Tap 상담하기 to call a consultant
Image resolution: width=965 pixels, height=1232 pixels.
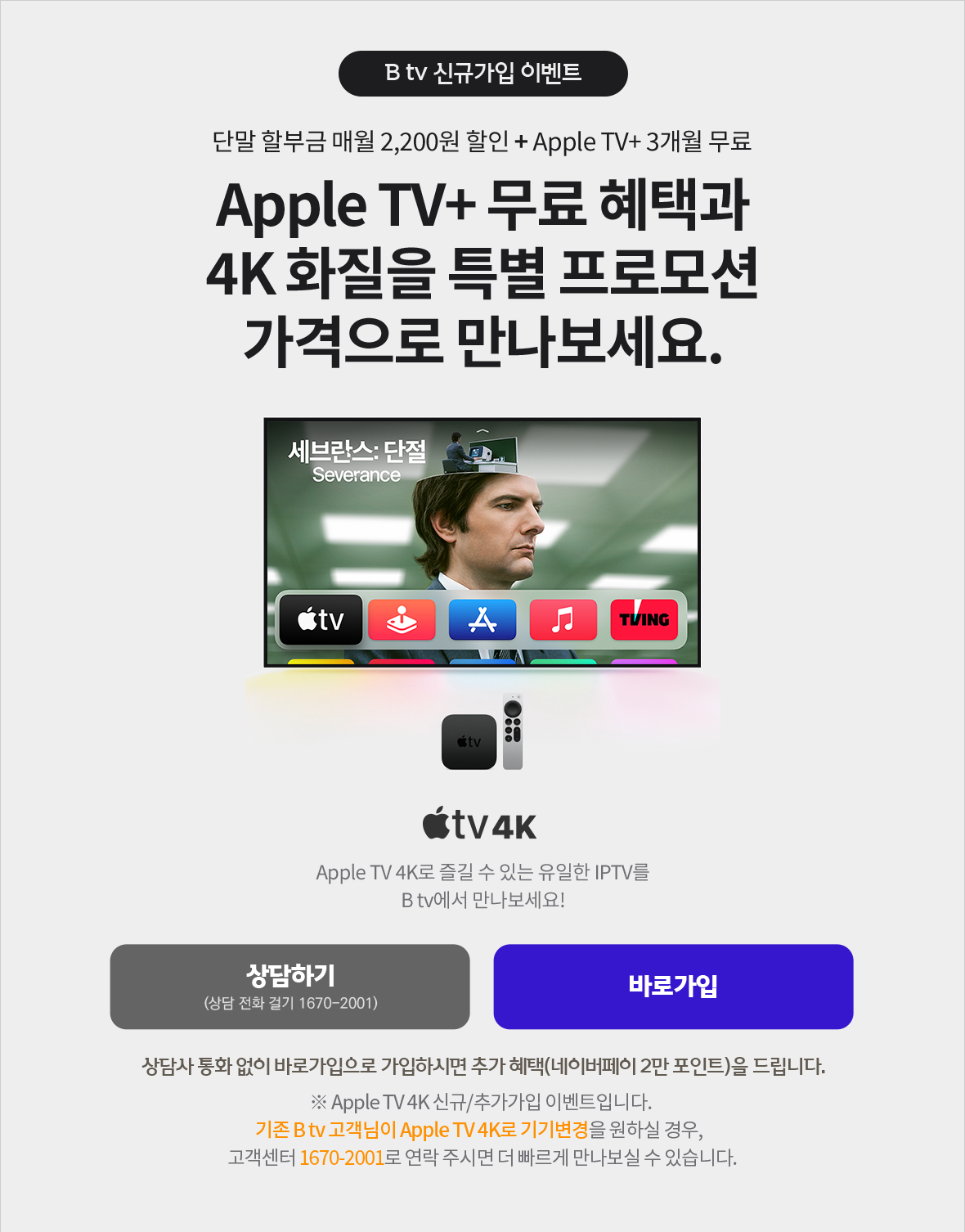(x=289, y=987)
